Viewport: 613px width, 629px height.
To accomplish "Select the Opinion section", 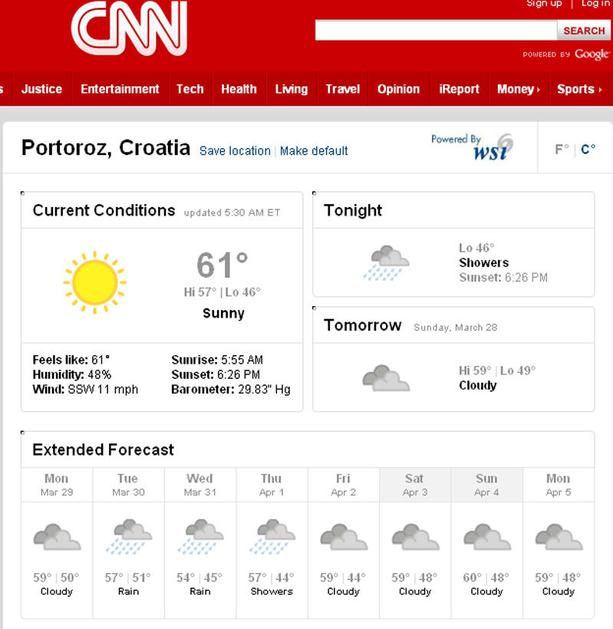I will [x=398, y=89].
